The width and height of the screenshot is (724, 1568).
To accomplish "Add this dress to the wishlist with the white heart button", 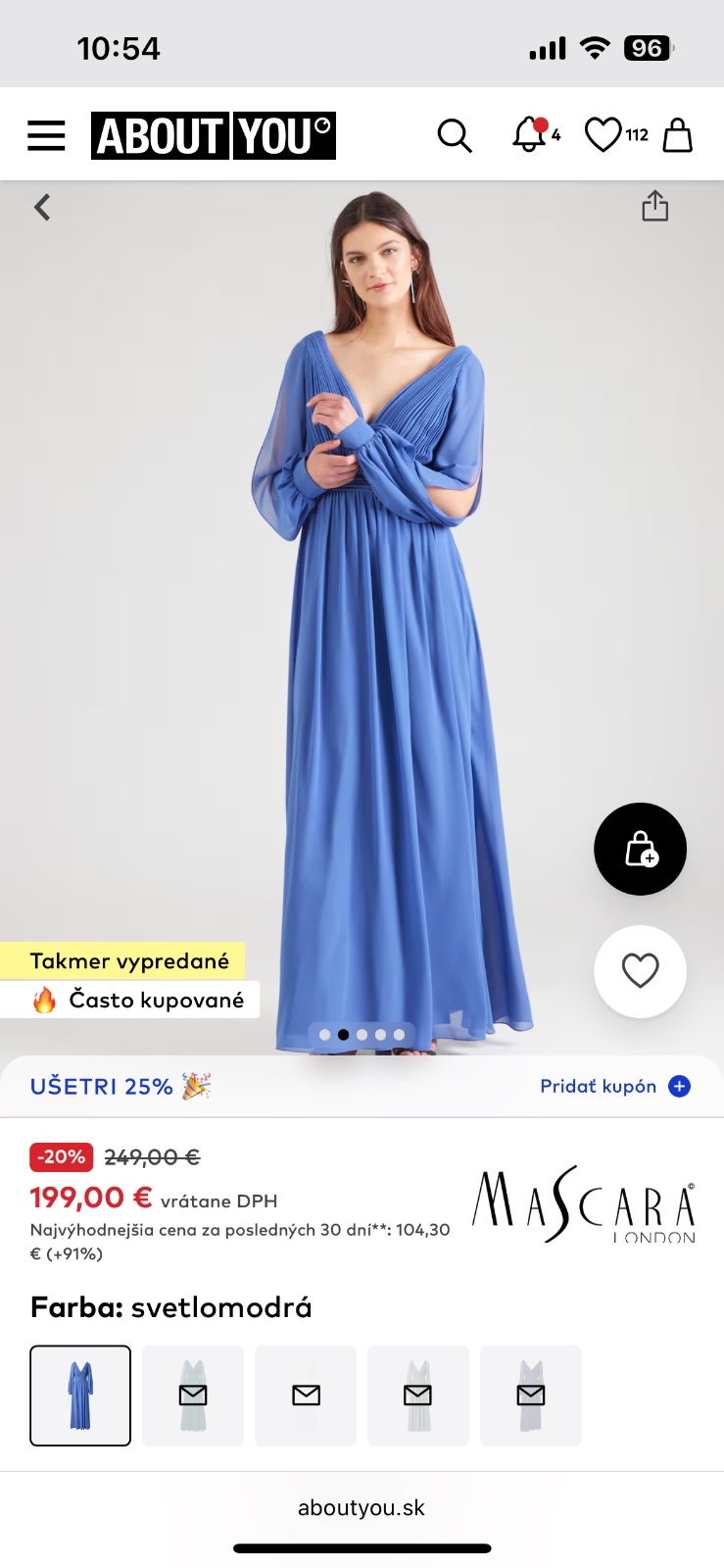I will 640,971.
